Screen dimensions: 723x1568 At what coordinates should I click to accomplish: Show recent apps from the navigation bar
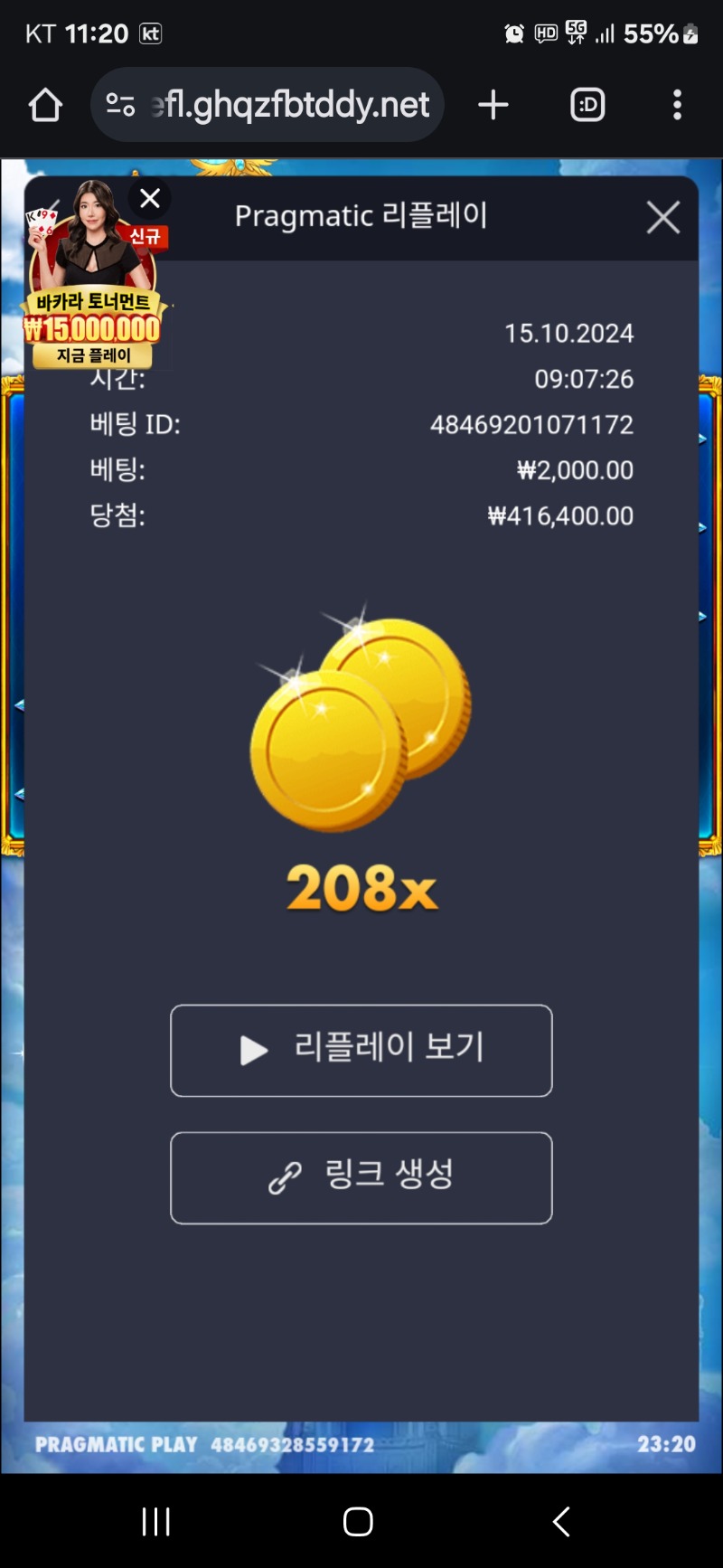point(156,1521)
